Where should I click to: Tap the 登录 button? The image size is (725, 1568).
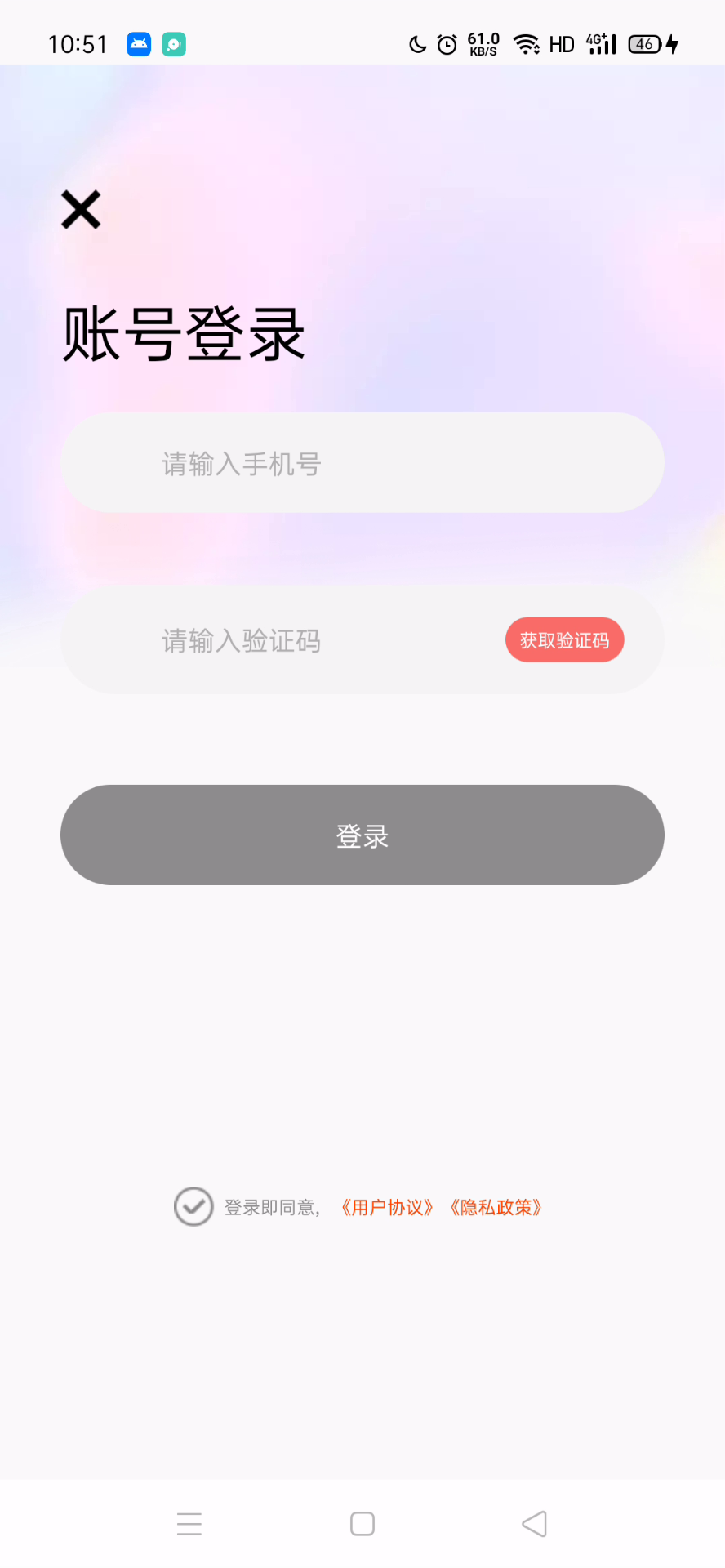pyautogui.click(x=362, y=835)
